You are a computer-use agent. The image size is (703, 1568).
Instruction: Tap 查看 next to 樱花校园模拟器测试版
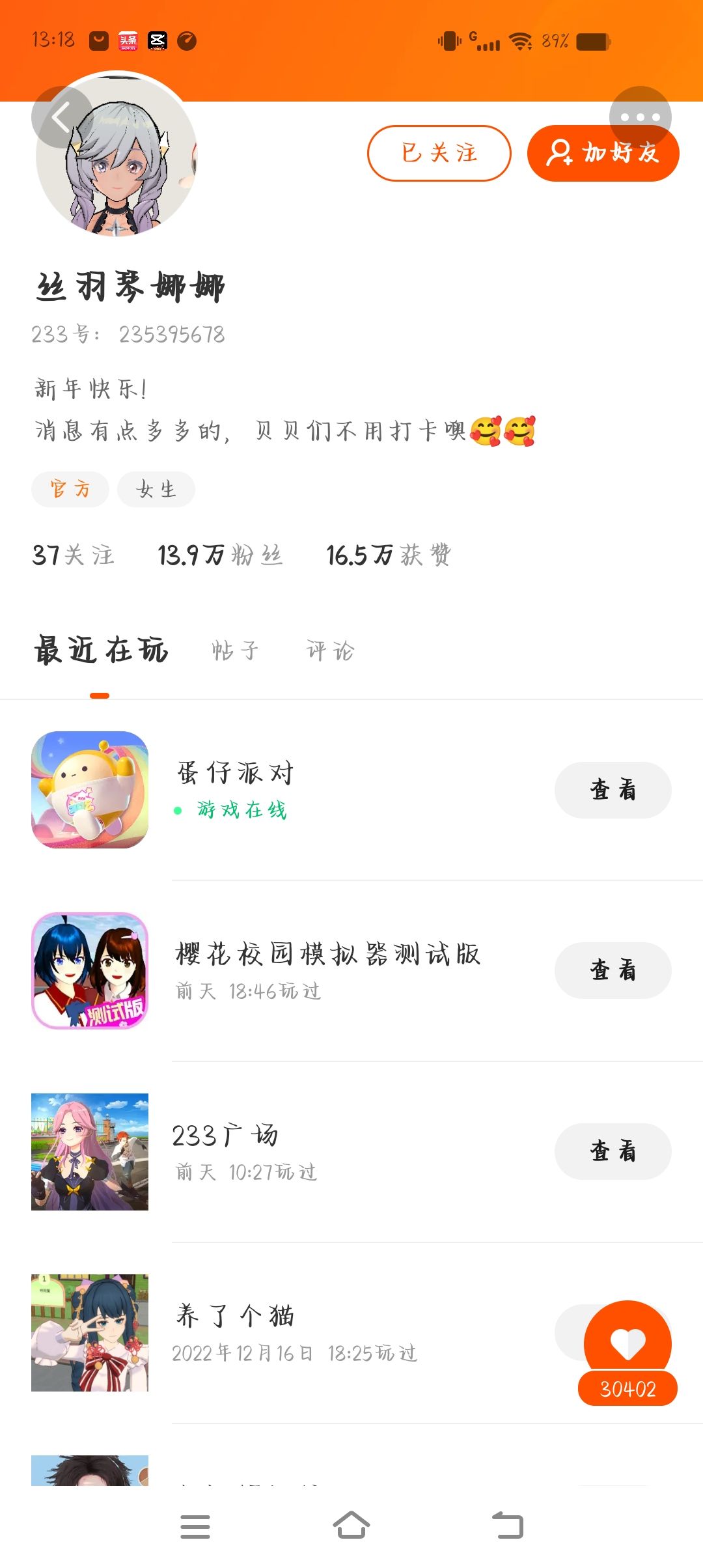[613, 970]
